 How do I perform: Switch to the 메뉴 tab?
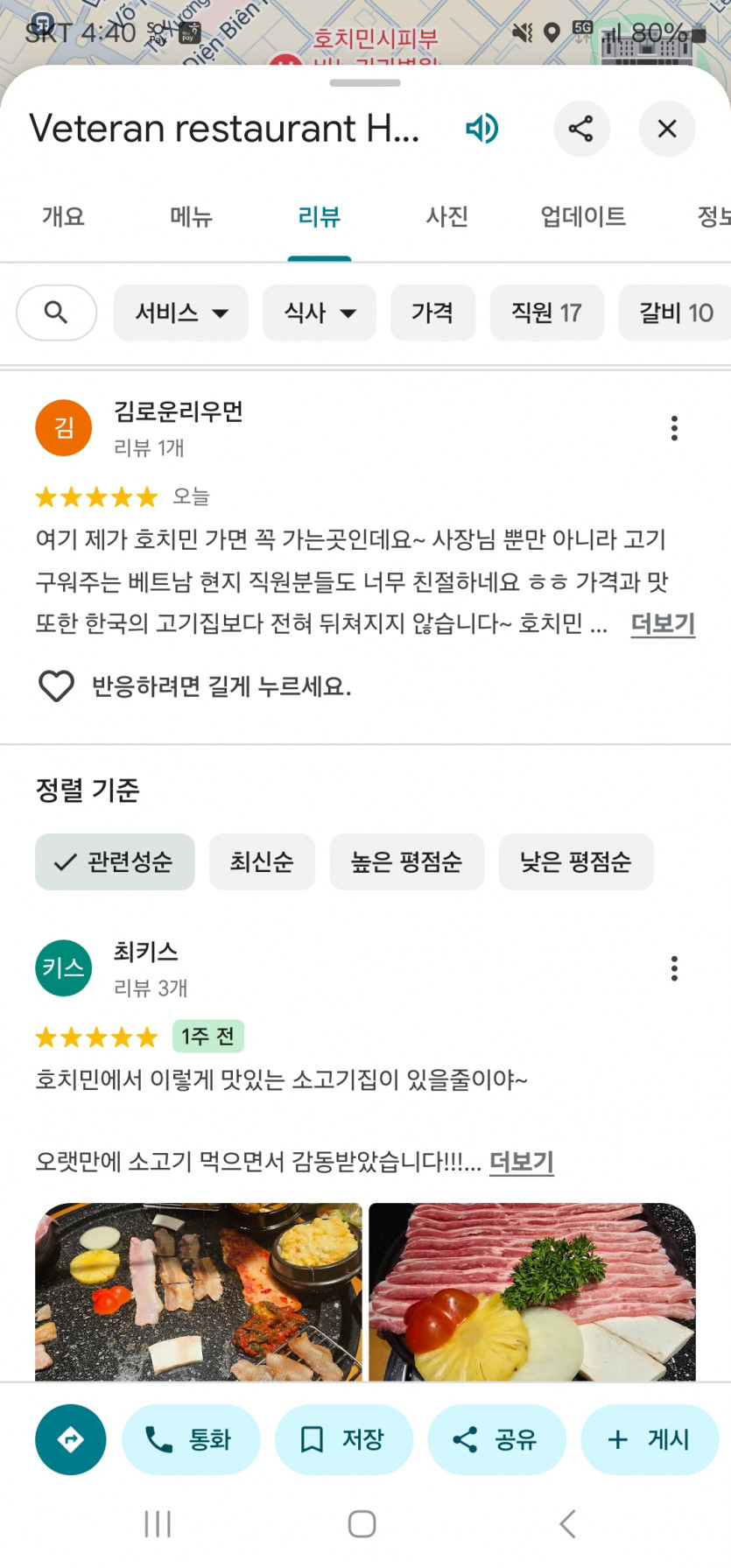point(191,216)
